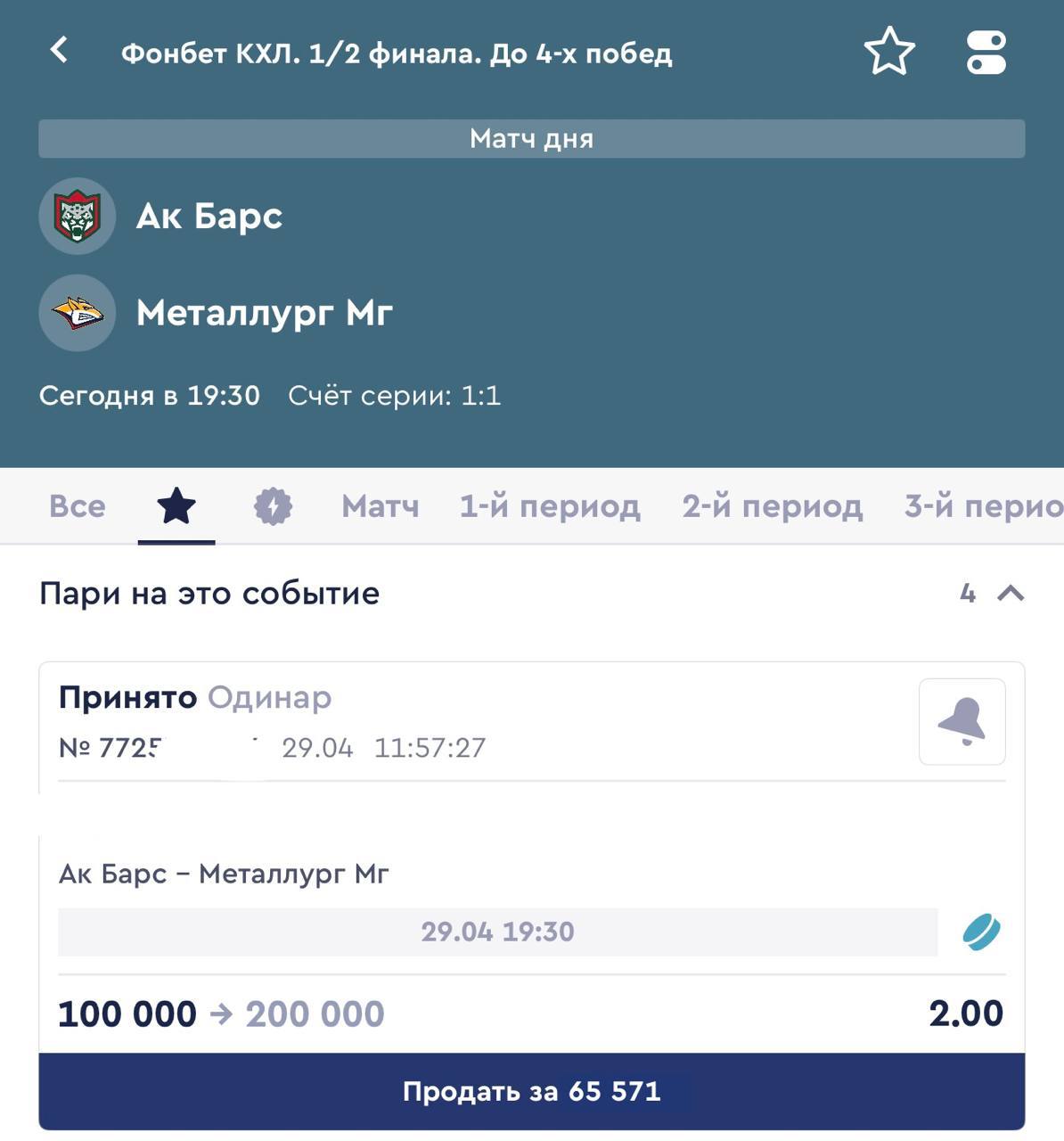Screen dimensions: 1064x1141
Task: Open the display settings toggles icon
Action: coord(986,53)
